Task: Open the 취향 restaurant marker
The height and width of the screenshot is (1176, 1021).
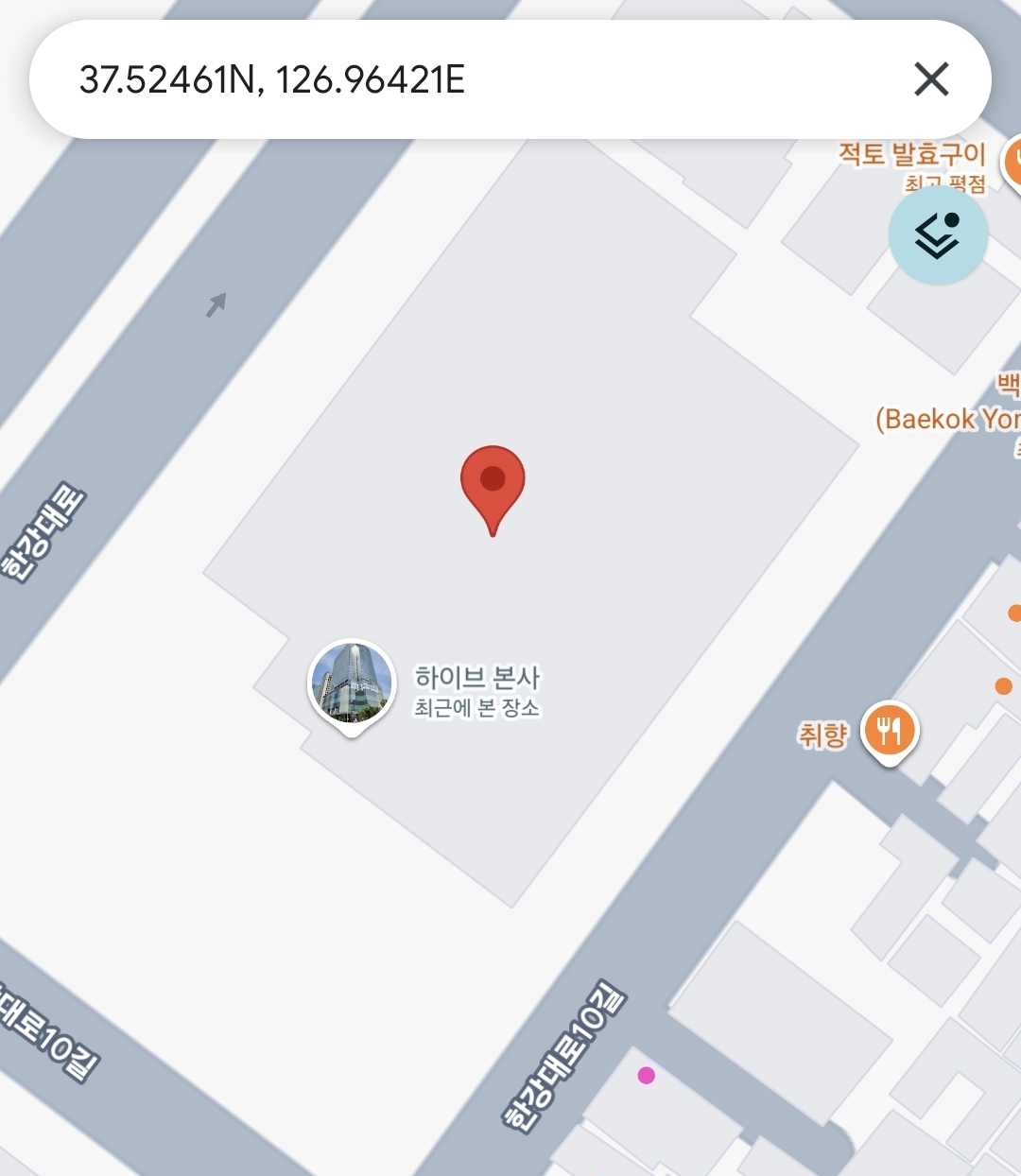Action: pyautogui.click(x=889, y=732)
